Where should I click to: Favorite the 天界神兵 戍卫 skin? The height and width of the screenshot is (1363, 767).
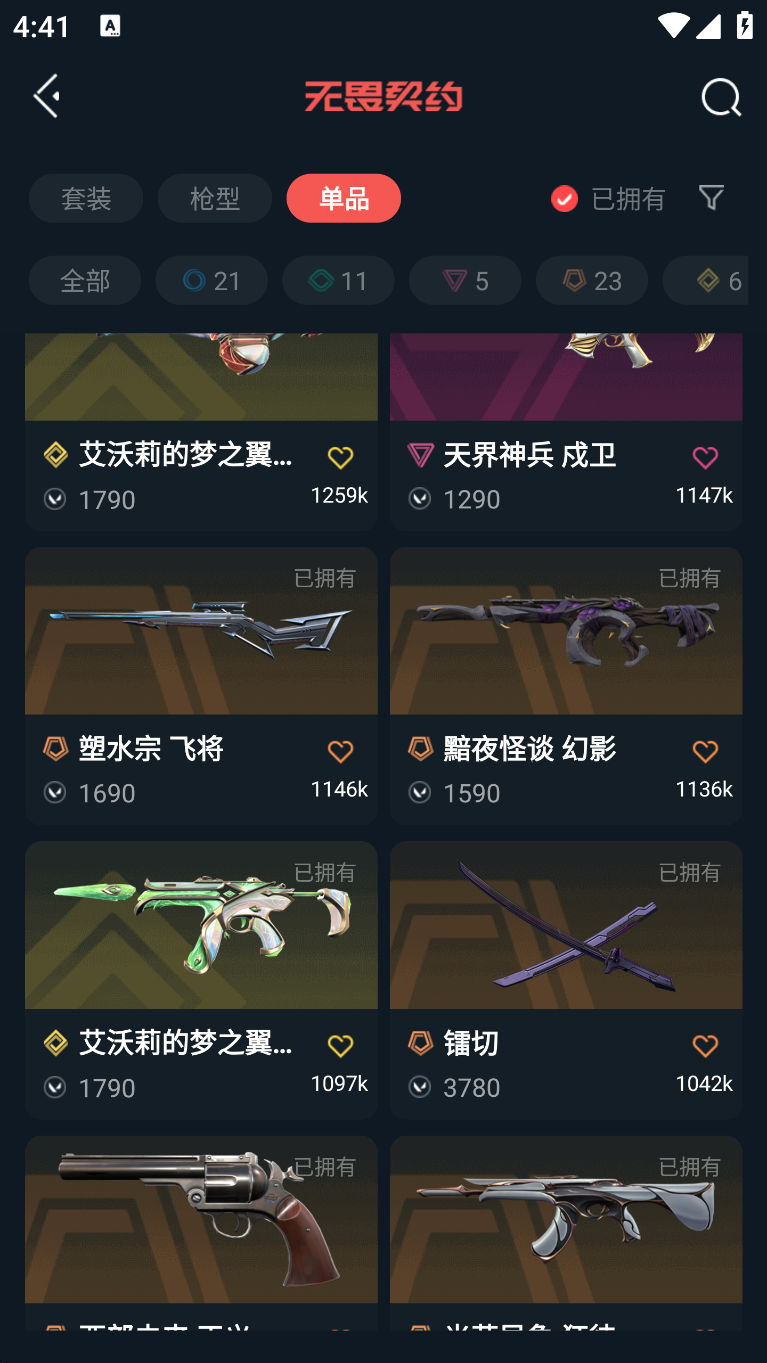[705, 458]
